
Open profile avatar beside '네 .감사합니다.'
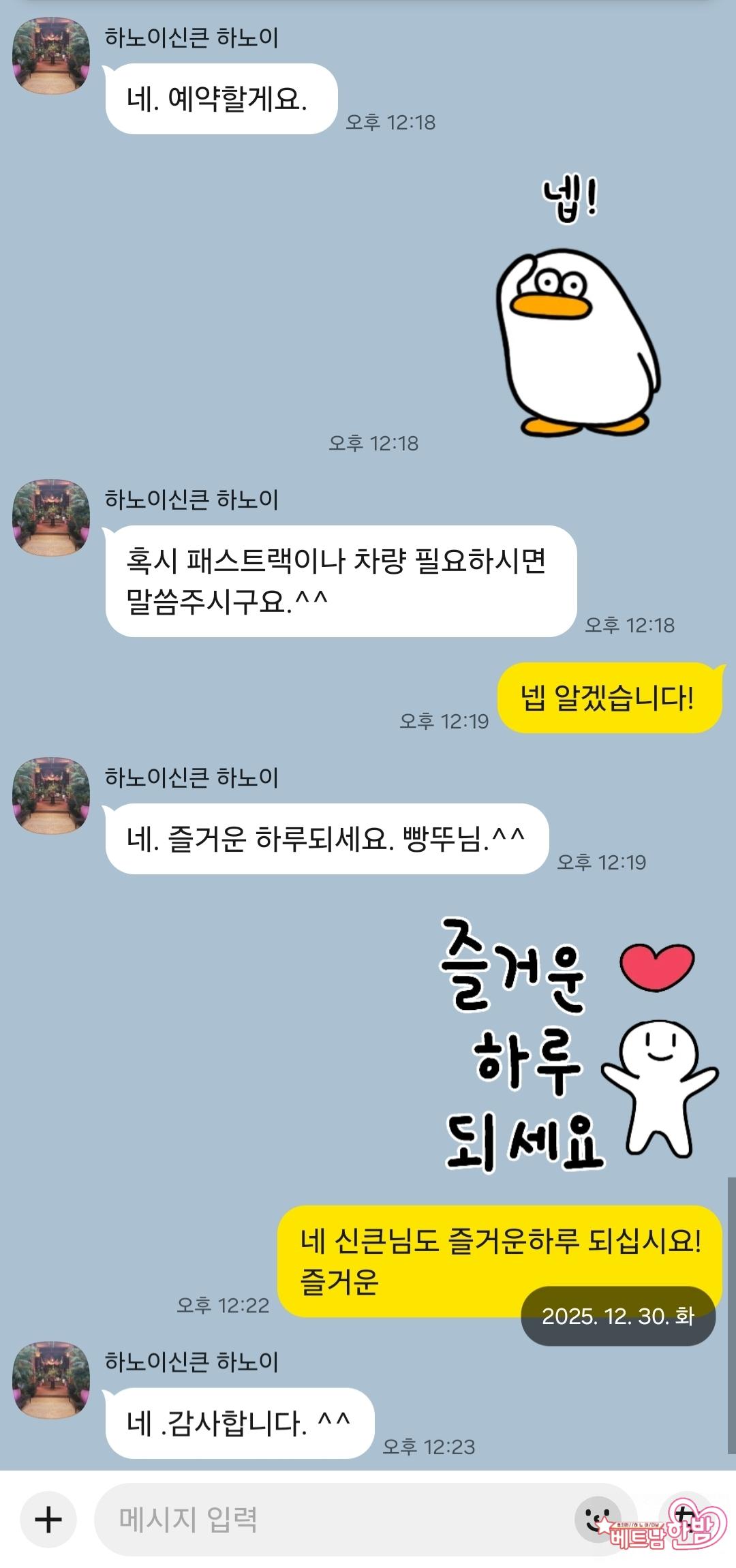tap(51, 1379)
